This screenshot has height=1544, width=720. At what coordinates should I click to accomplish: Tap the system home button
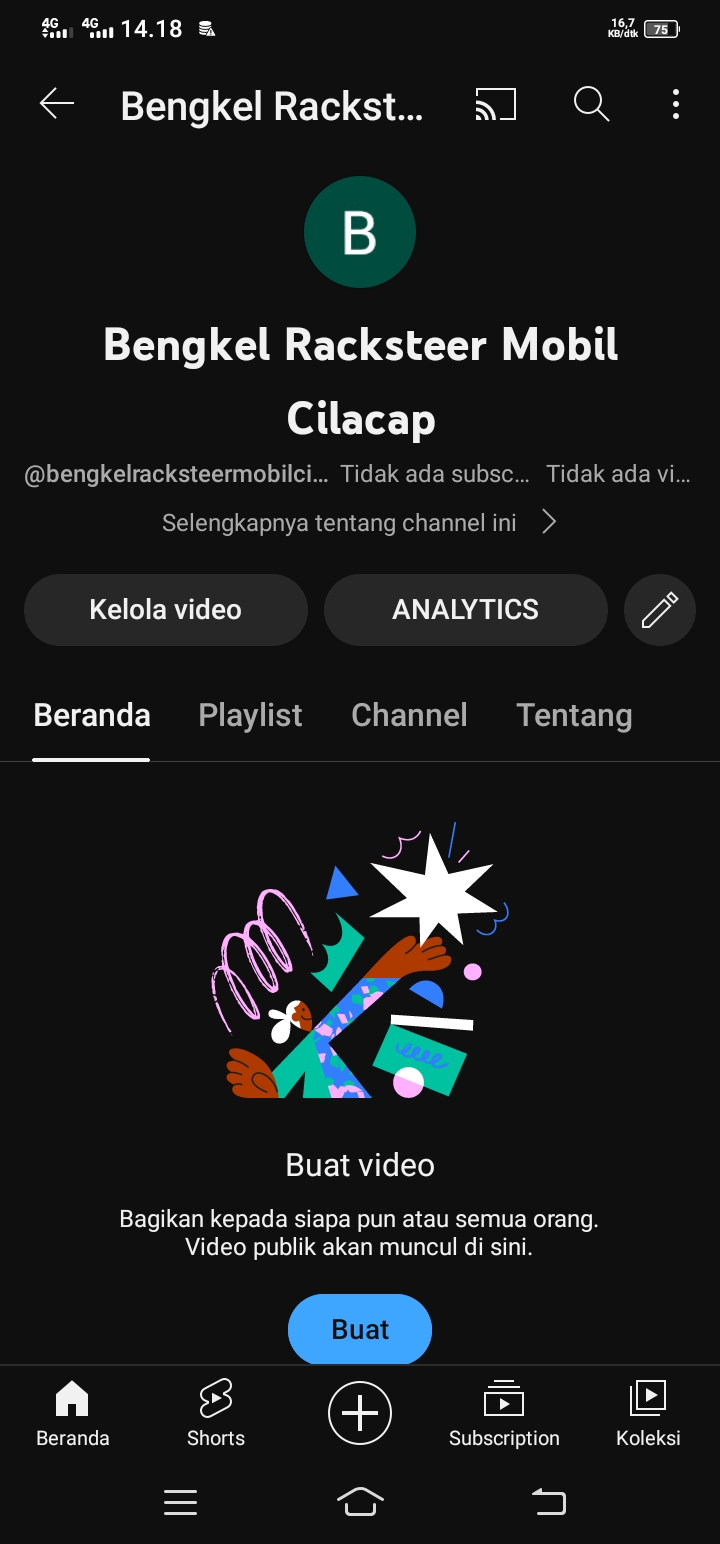[x=360, y=1501]
